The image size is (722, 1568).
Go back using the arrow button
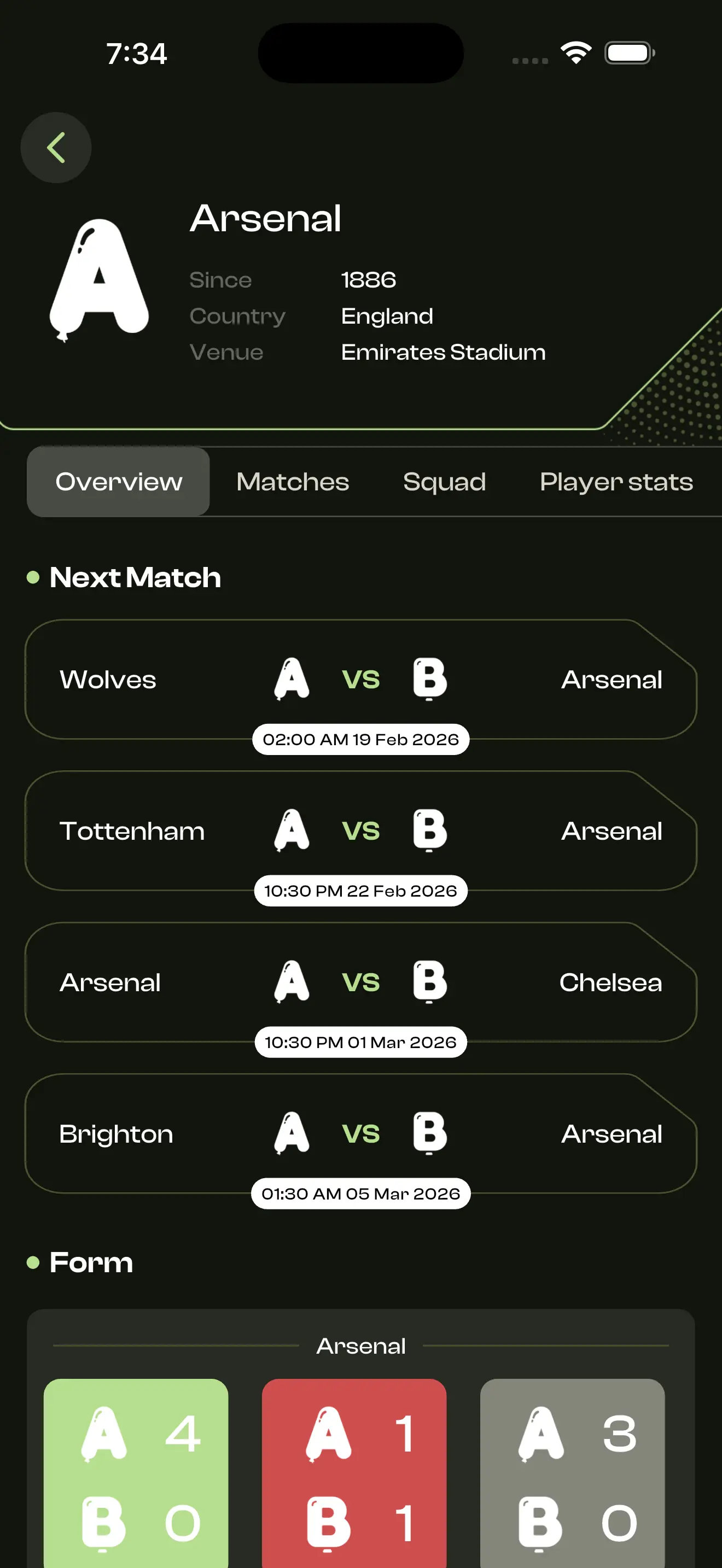tap(56, 147)
